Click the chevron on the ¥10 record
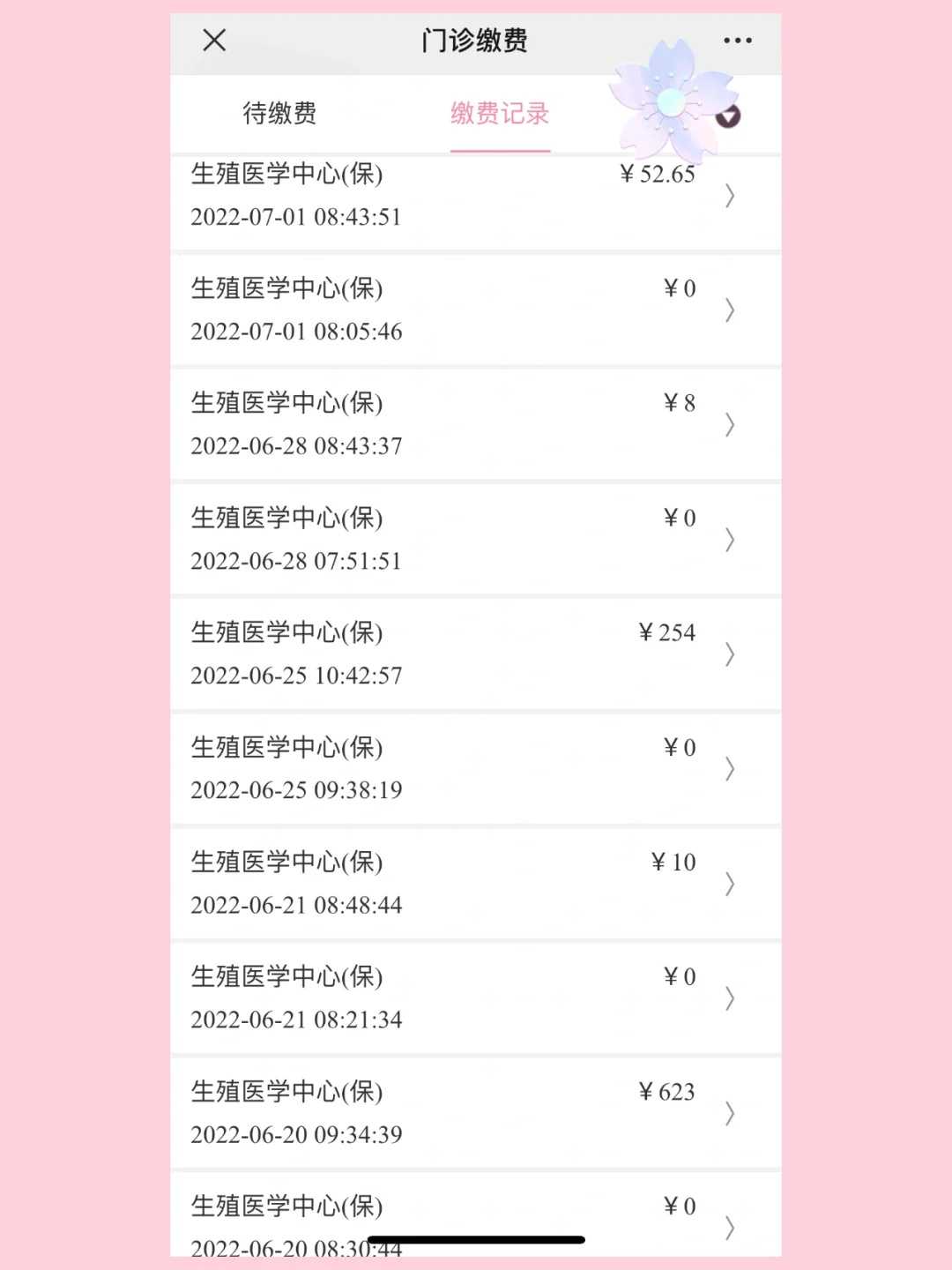952x1270 pixels. coord(730,884)
